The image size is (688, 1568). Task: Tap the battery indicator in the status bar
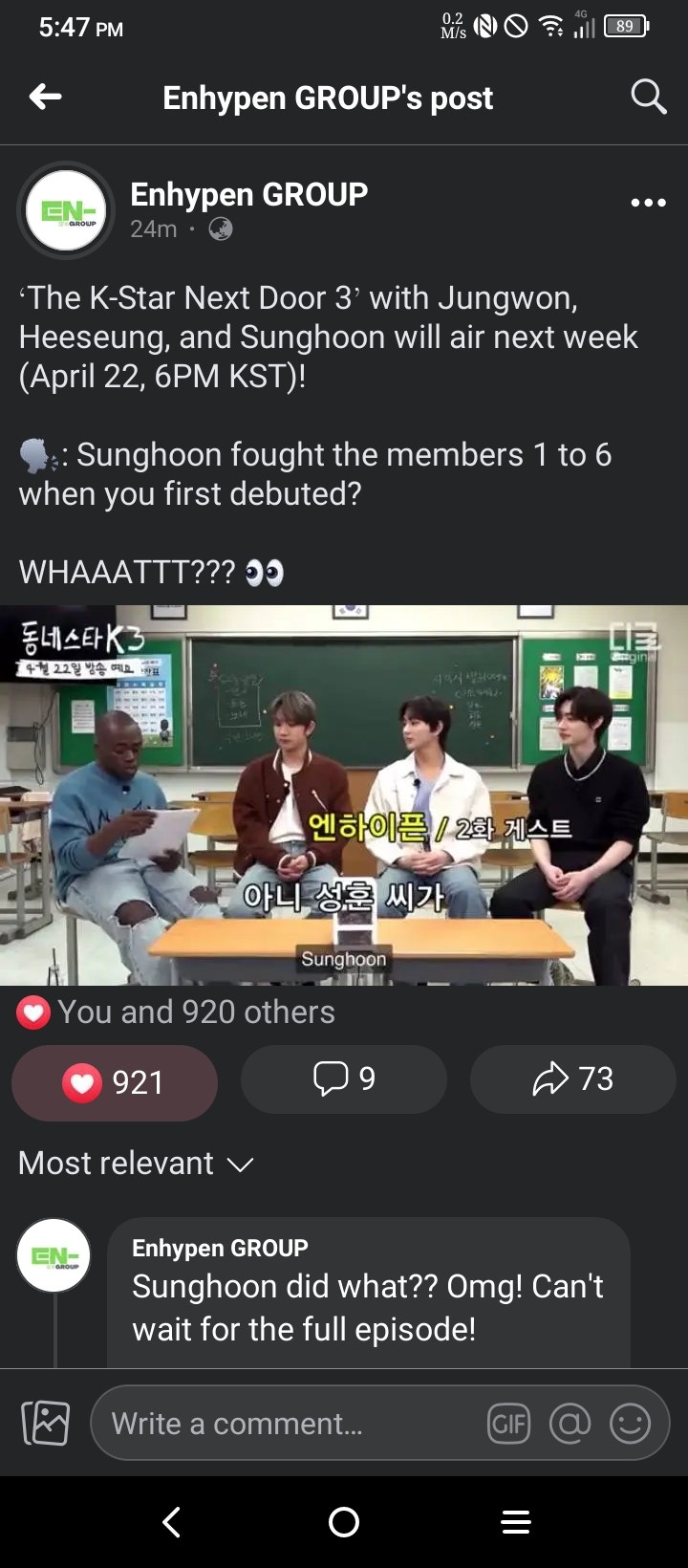622,28
